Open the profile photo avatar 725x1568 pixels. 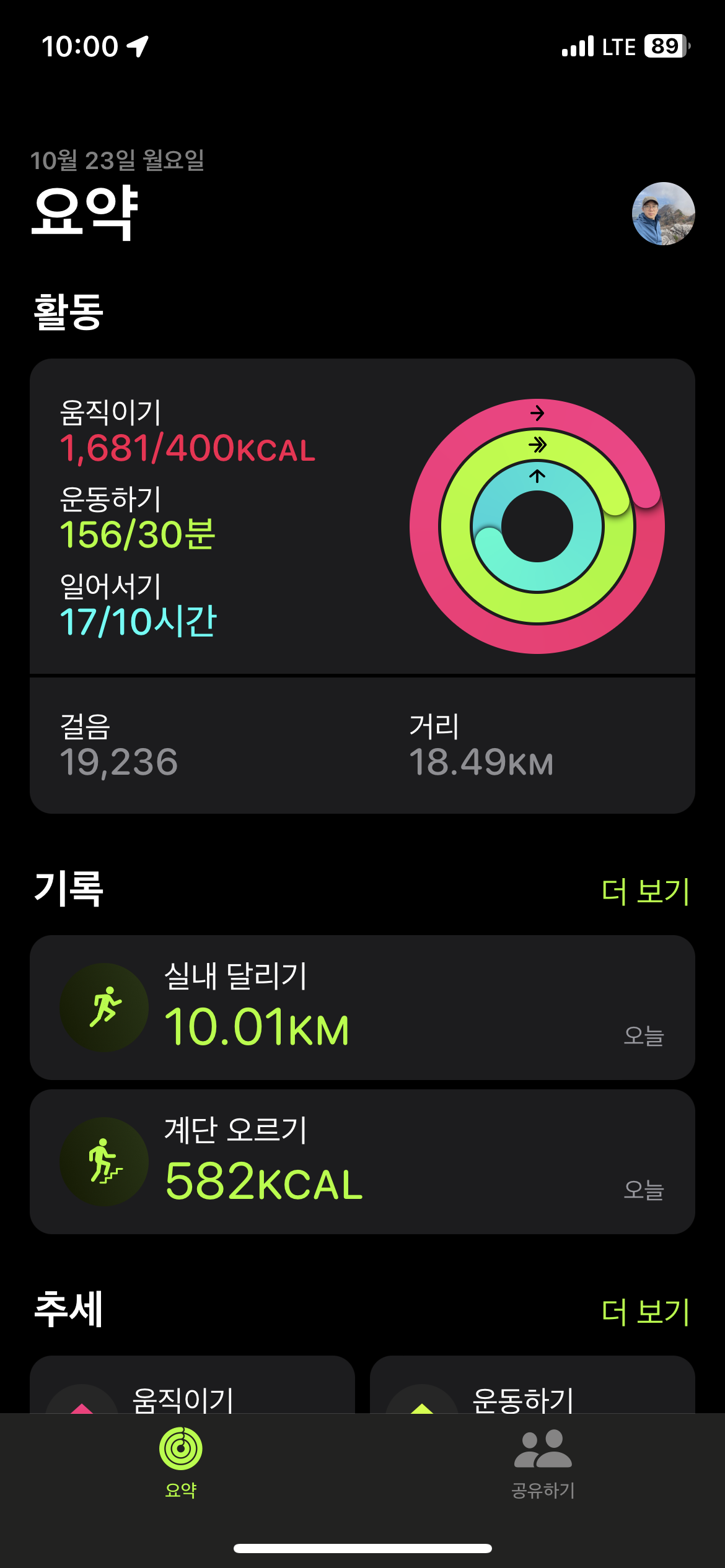point(663,214)
